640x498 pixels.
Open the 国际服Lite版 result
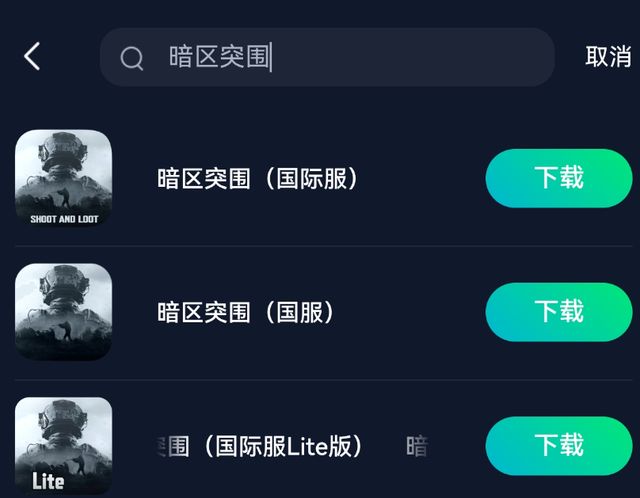[x=260, y=446]
